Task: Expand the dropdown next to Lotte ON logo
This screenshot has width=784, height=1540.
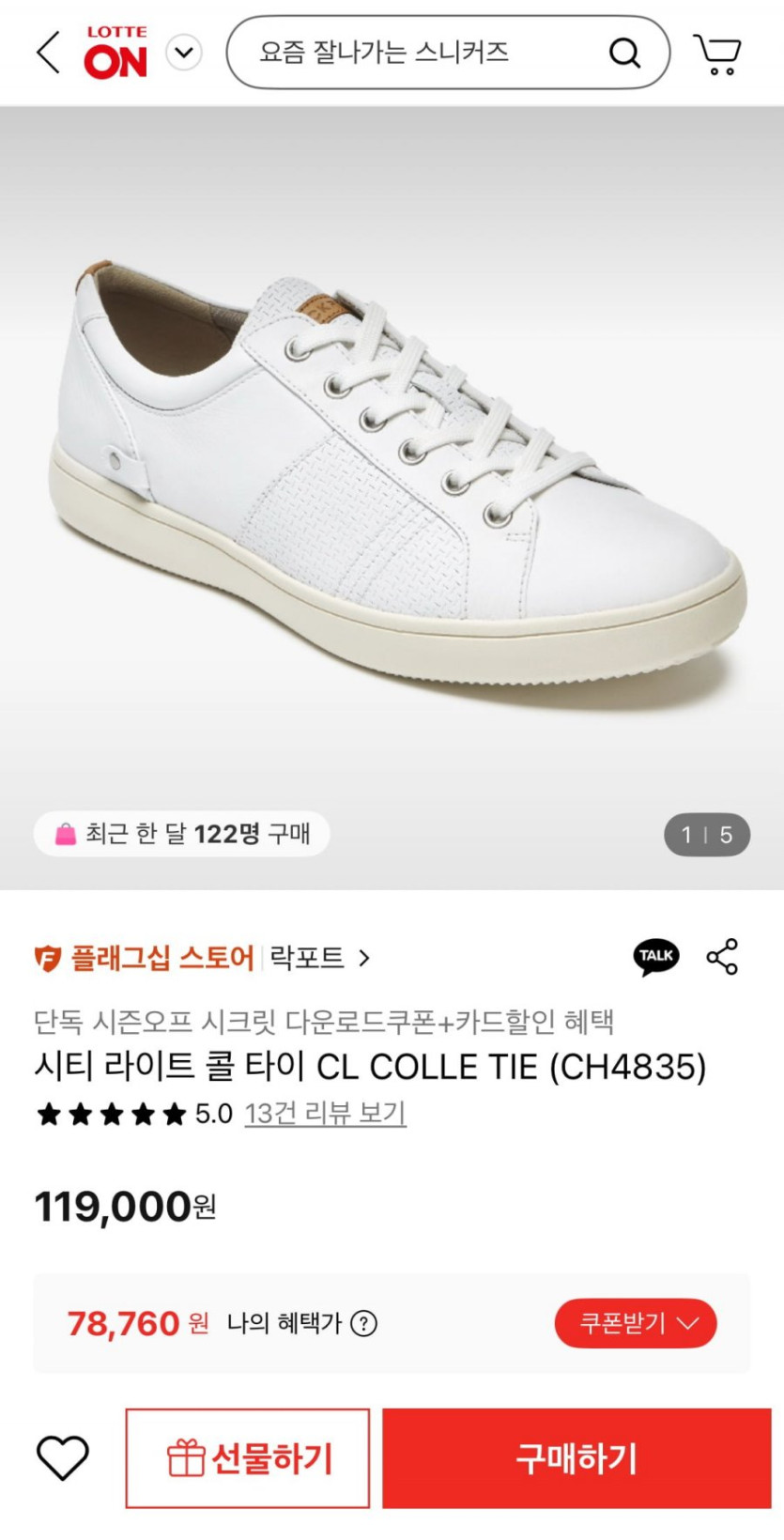Action: (184, 53)
